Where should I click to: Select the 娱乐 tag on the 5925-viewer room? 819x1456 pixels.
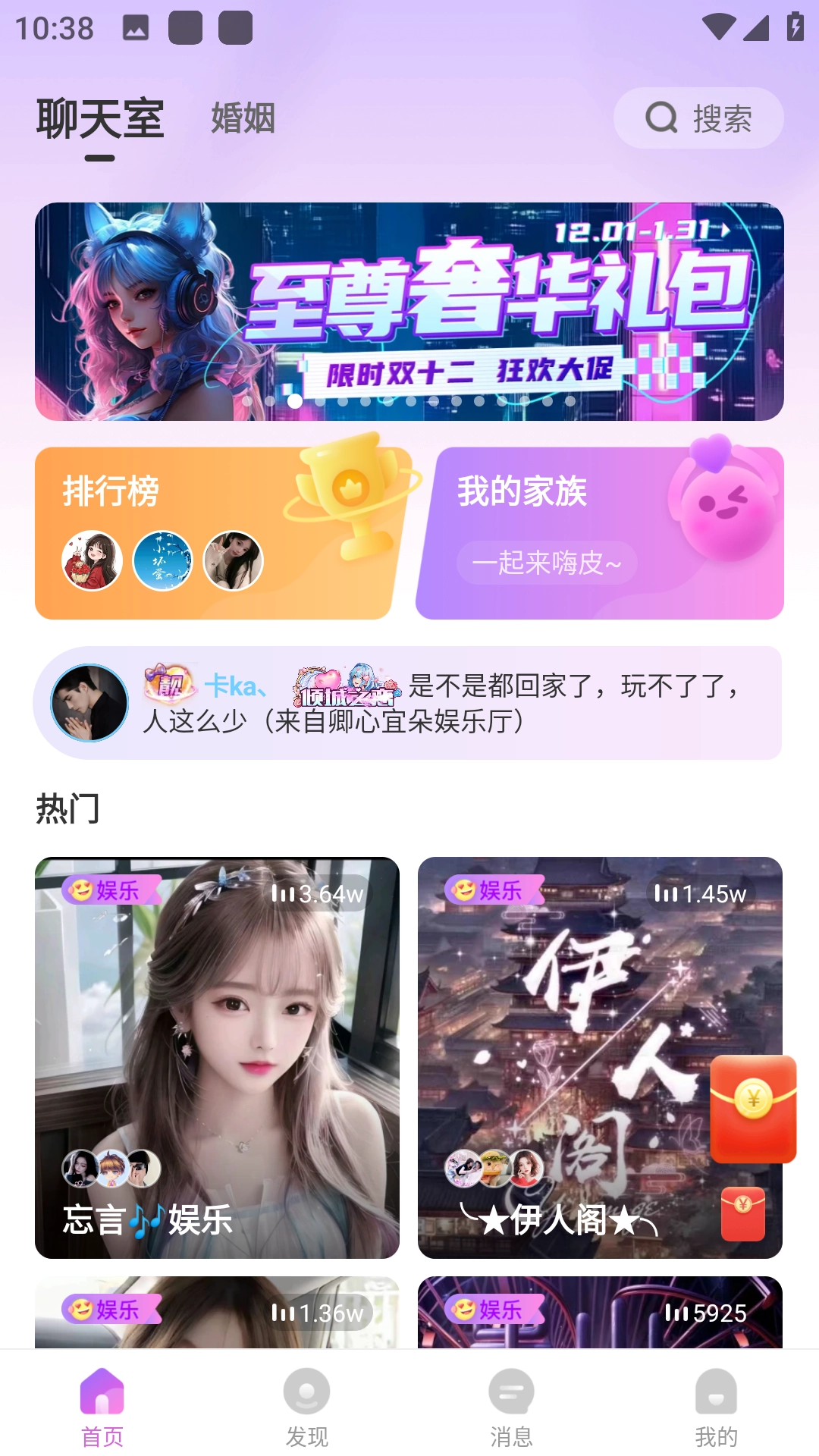pyautogui.click(x=491, y=1308)
